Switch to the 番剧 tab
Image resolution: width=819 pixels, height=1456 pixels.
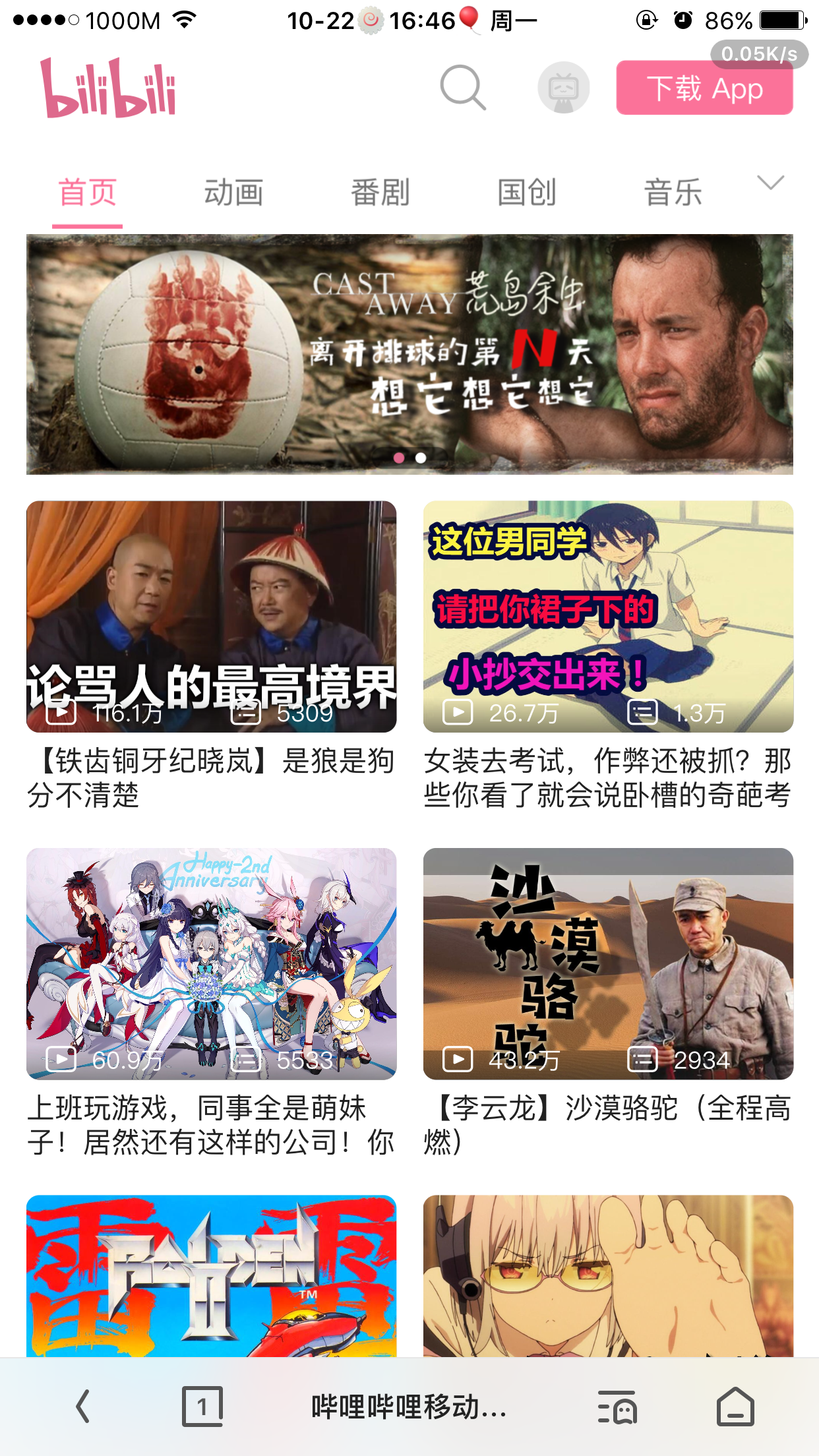(x=380, y=193)
